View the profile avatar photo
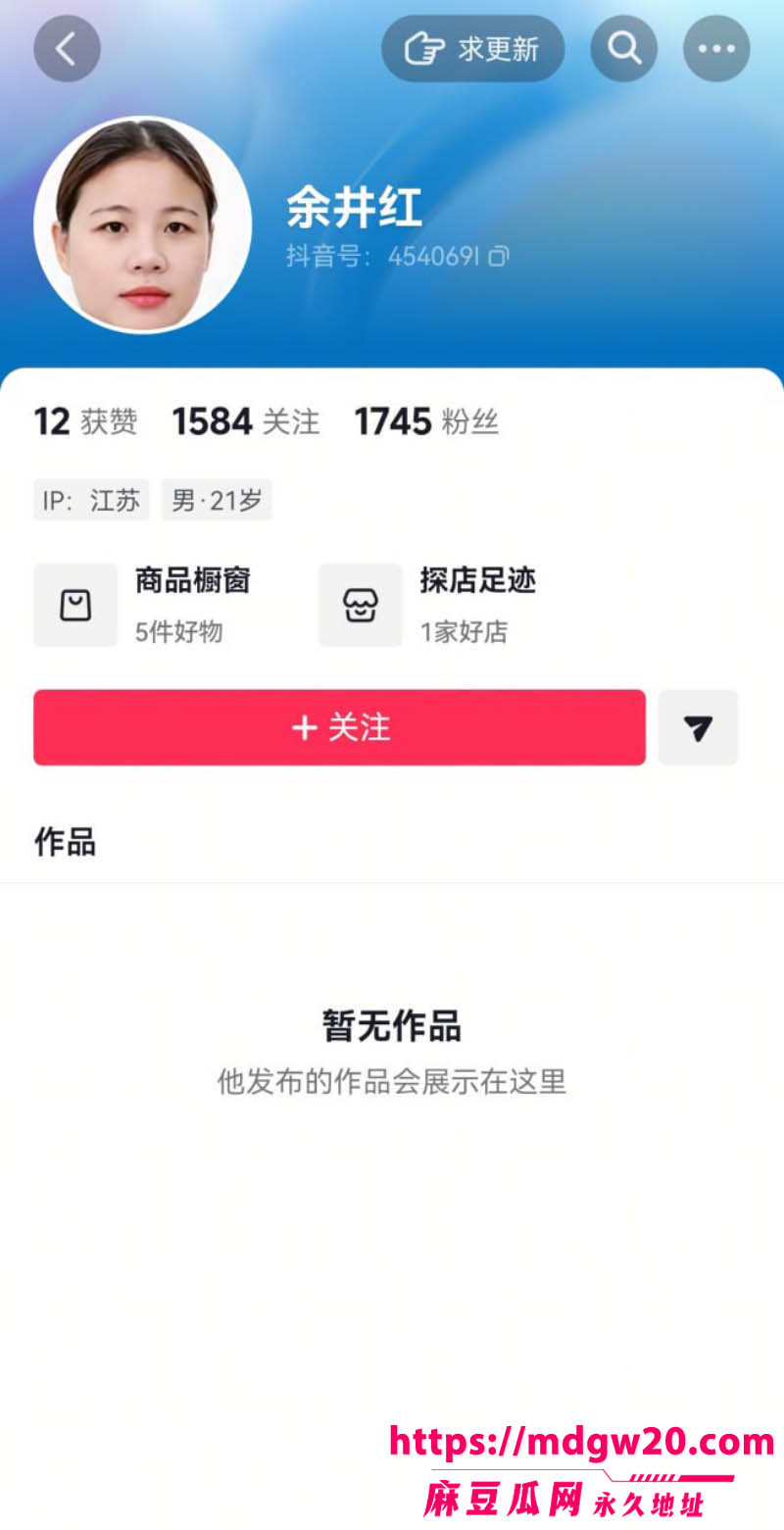 [x=143, y=225]
